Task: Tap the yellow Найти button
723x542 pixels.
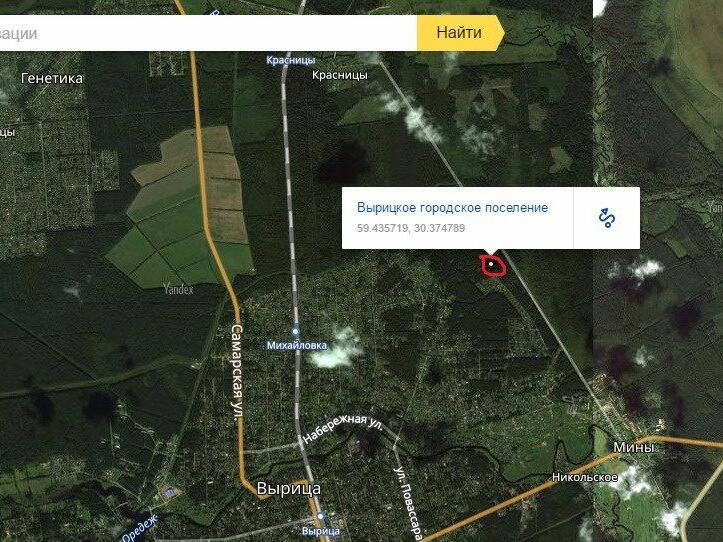Action: pyautogui.click(x=459, y=33)
